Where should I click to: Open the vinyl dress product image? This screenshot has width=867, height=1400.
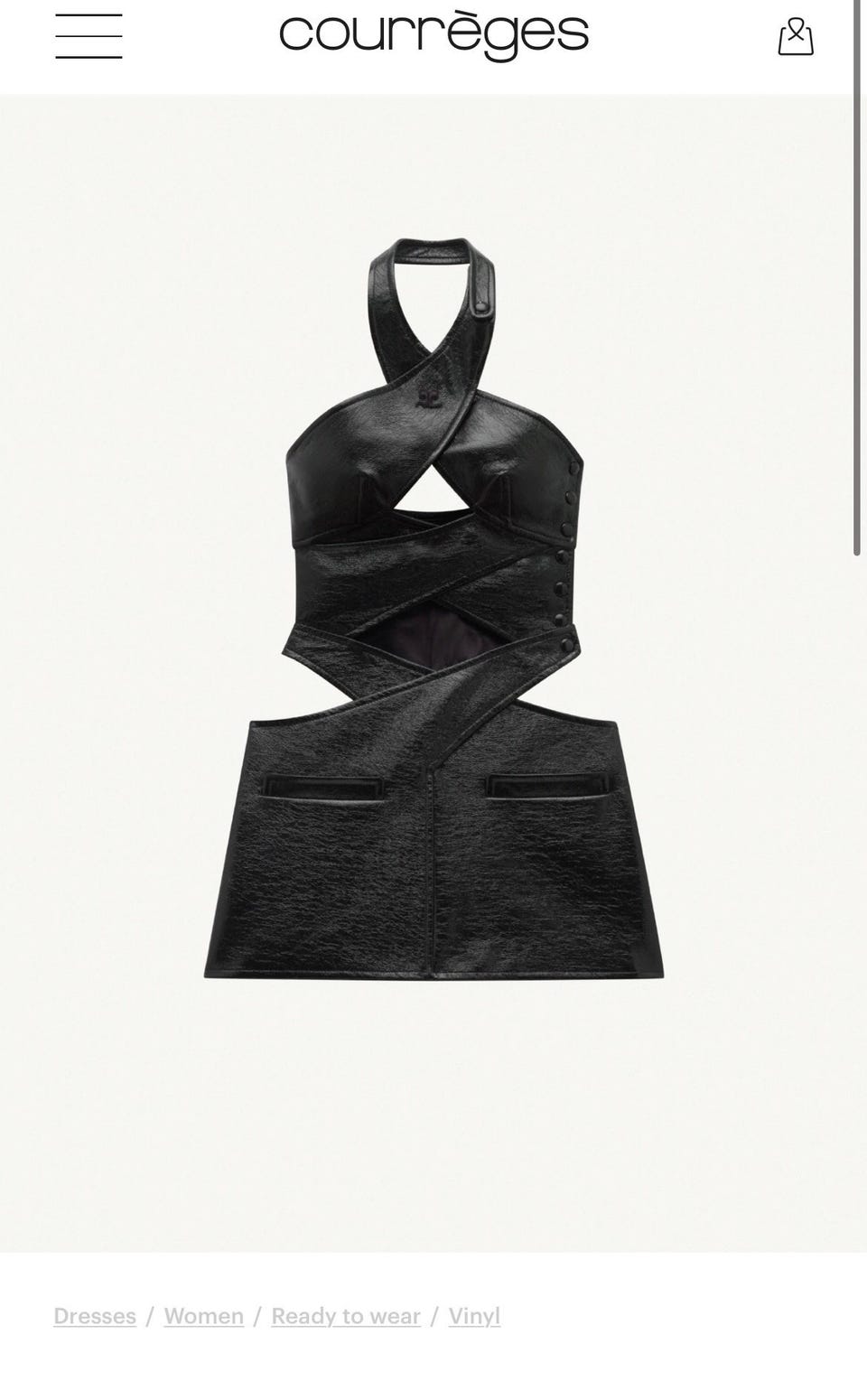pos(433,610)
